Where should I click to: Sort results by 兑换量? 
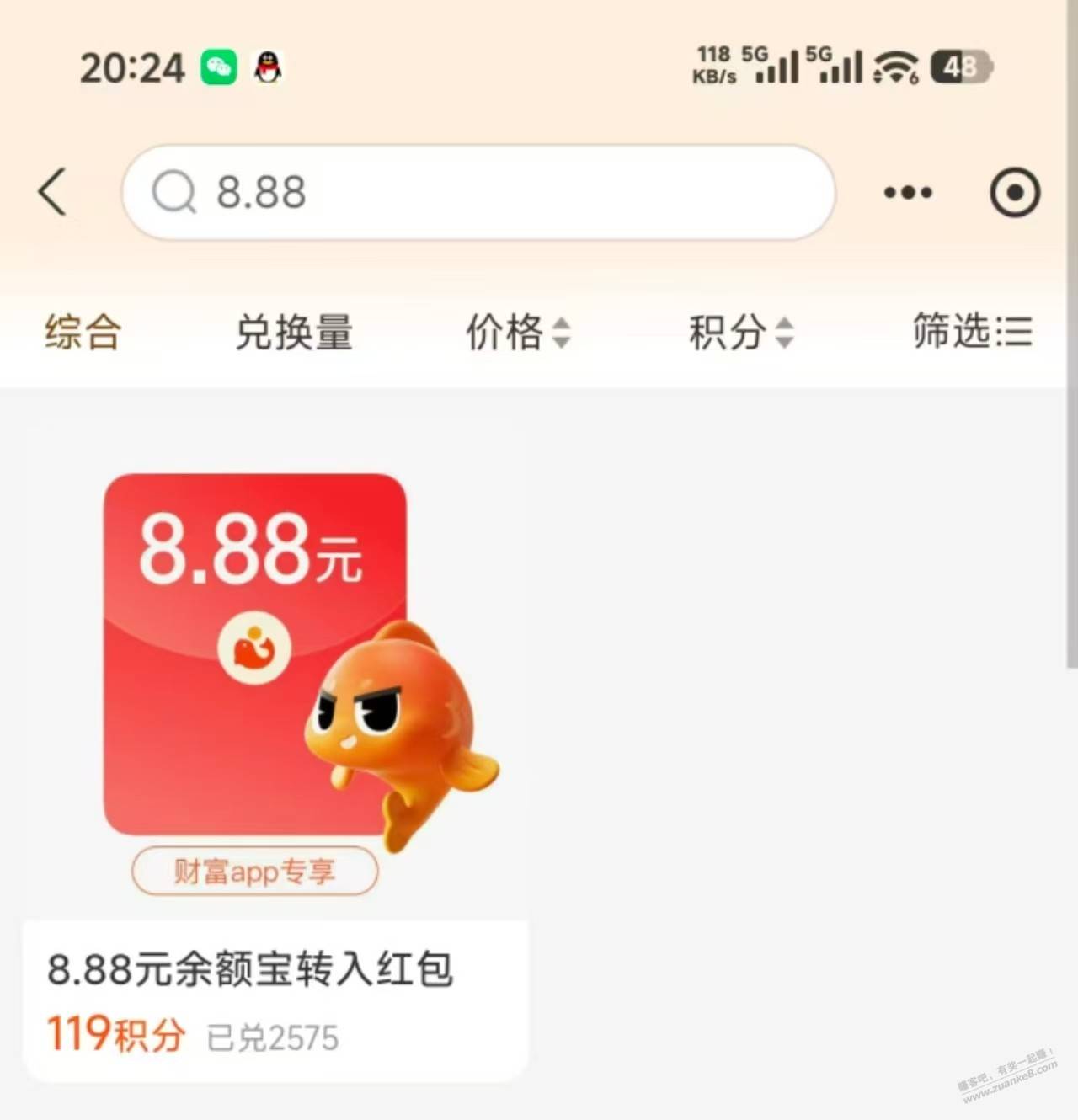click(x=293, y=331)
